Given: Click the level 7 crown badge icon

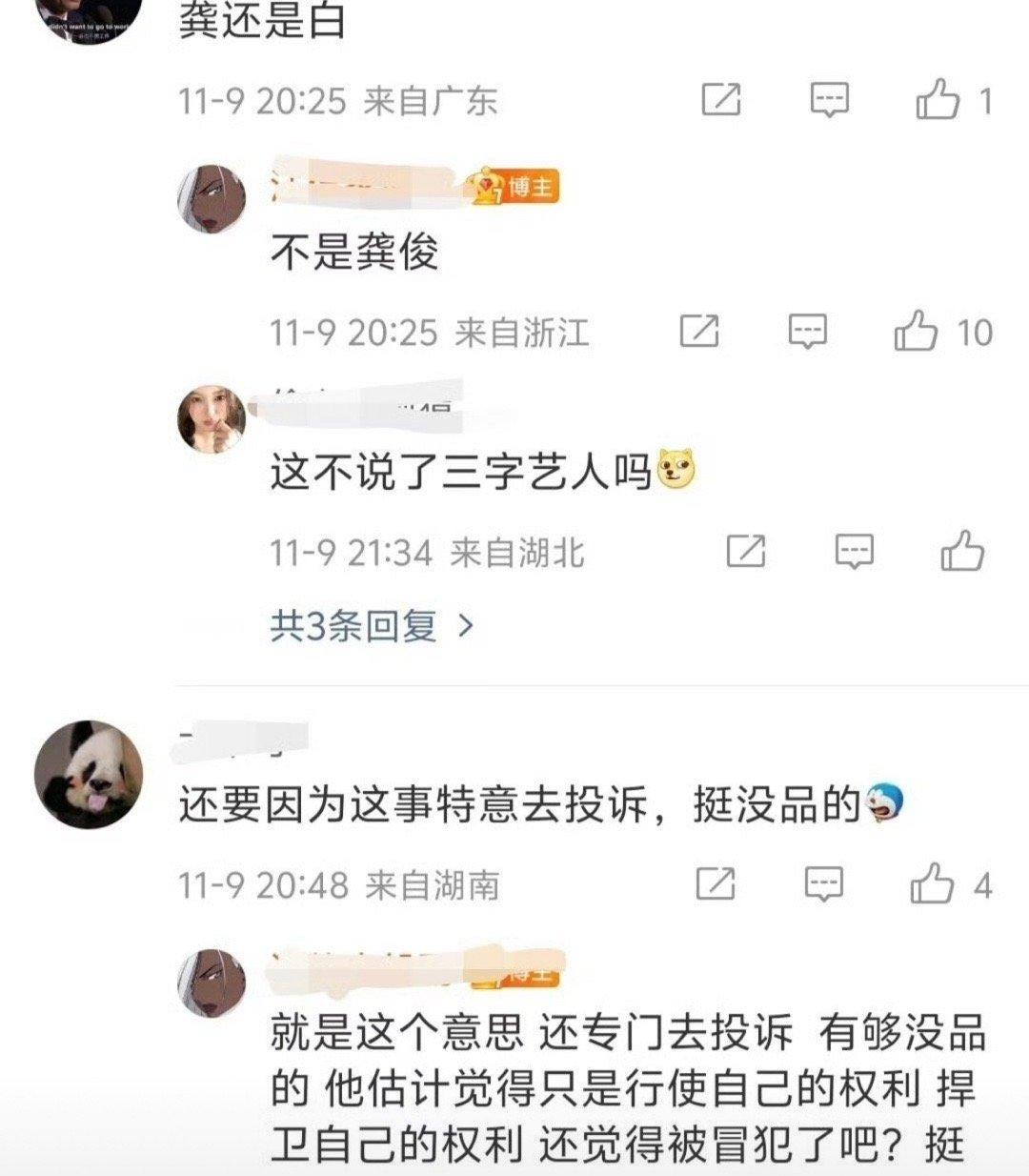Looking at the screenshot, I should (x=488, y=189).
